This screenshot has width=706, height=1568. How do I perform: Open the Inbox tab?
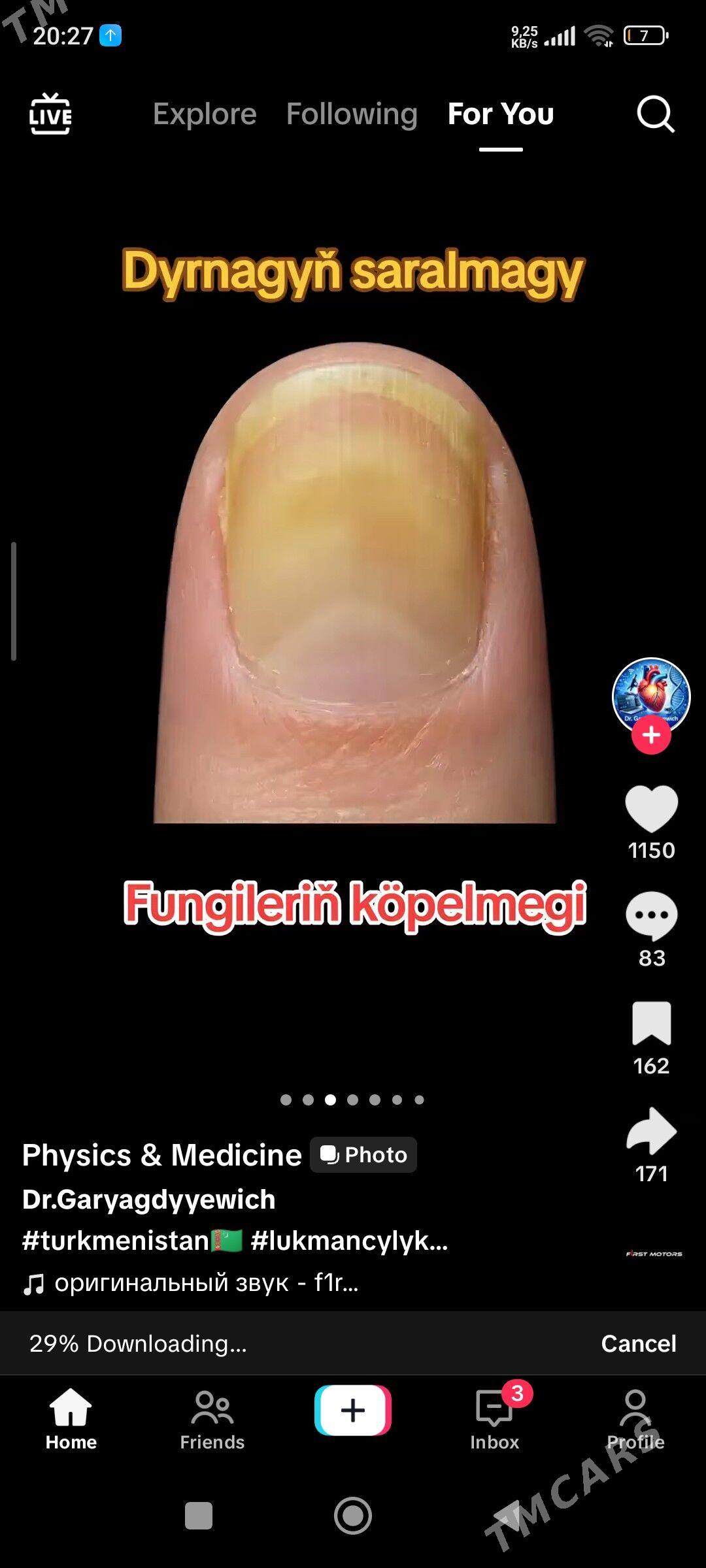coord(494,1421)
